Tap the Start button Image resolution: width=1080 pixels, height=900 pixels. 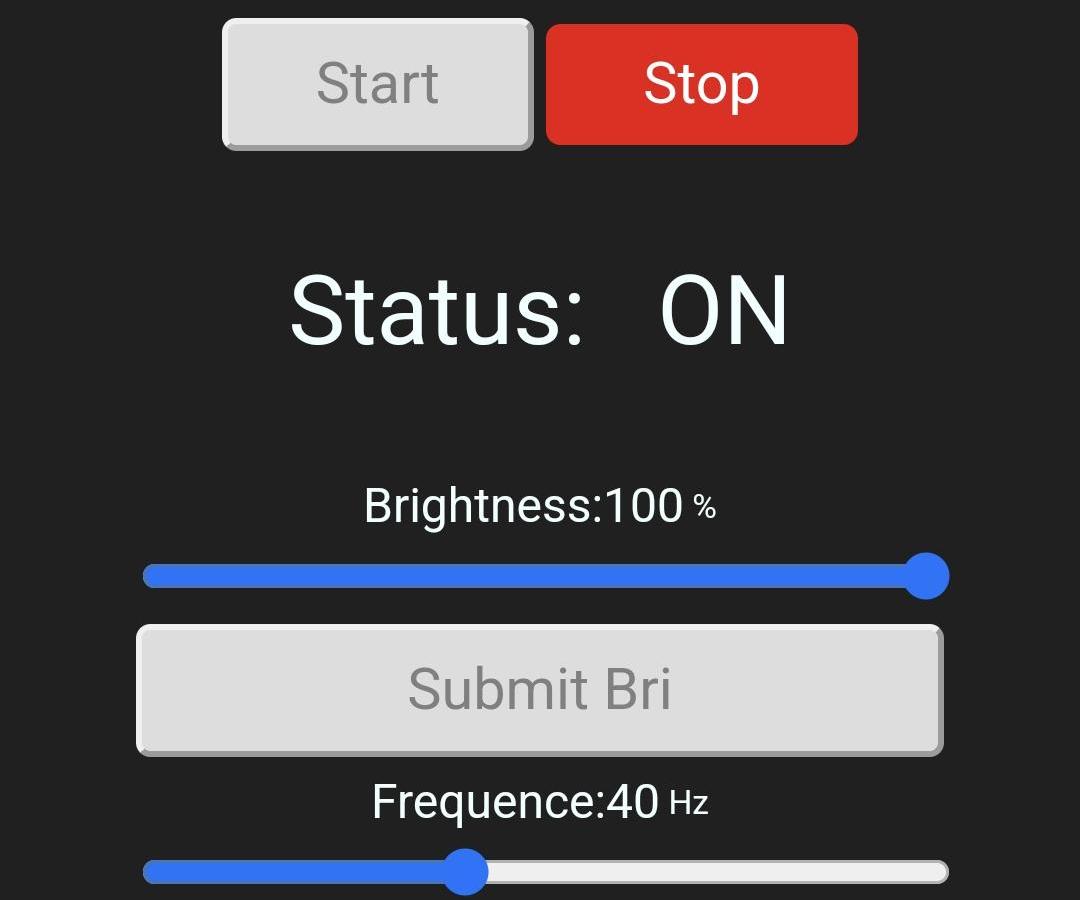[377, 84]
